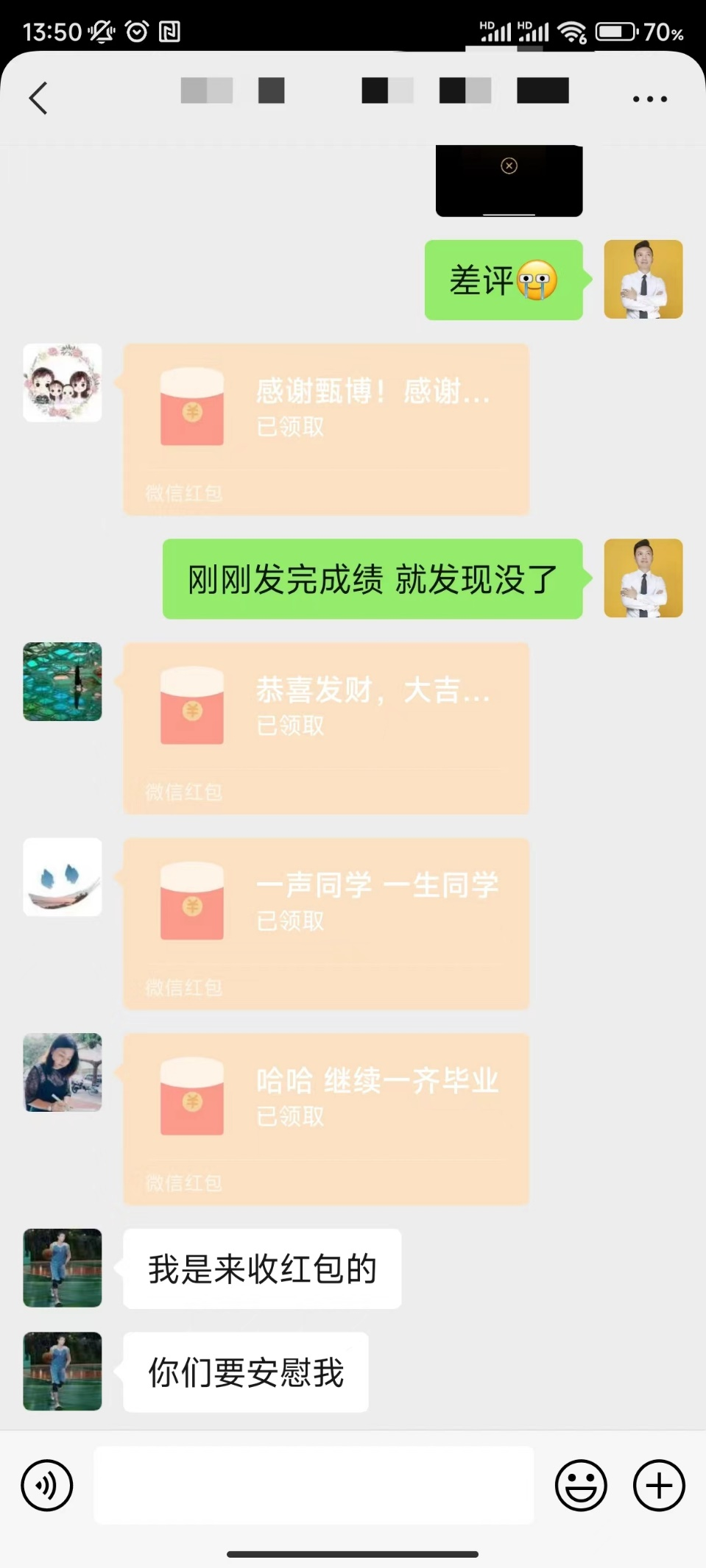The height and width of the screenshot is (1568, 706).
Task: Focus the message text field
Action: [313, 1485]
